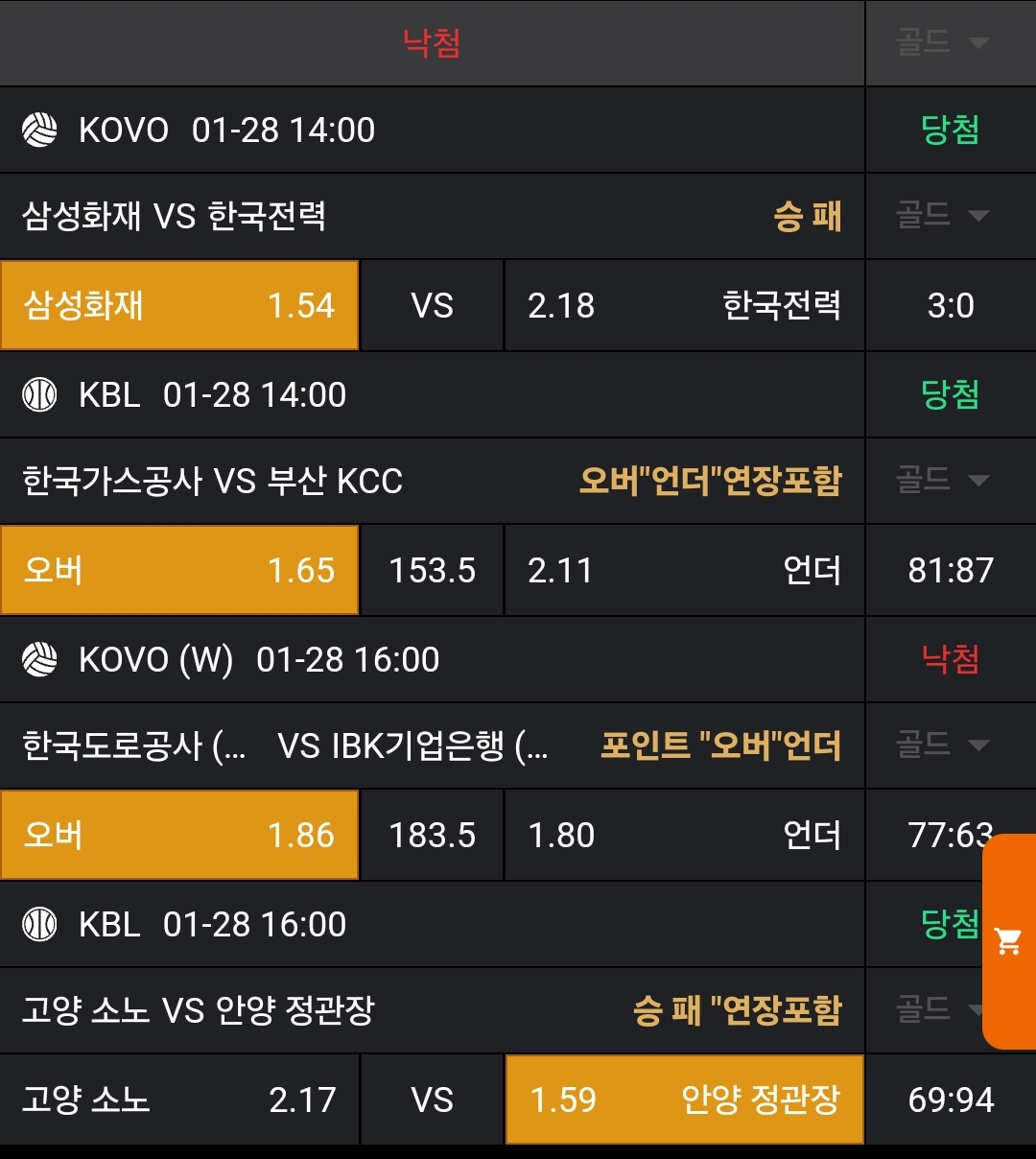Select 삼성화재 at odds 1.54
This screenshot has width=1036, height=1159.
(x=179, y=305)
